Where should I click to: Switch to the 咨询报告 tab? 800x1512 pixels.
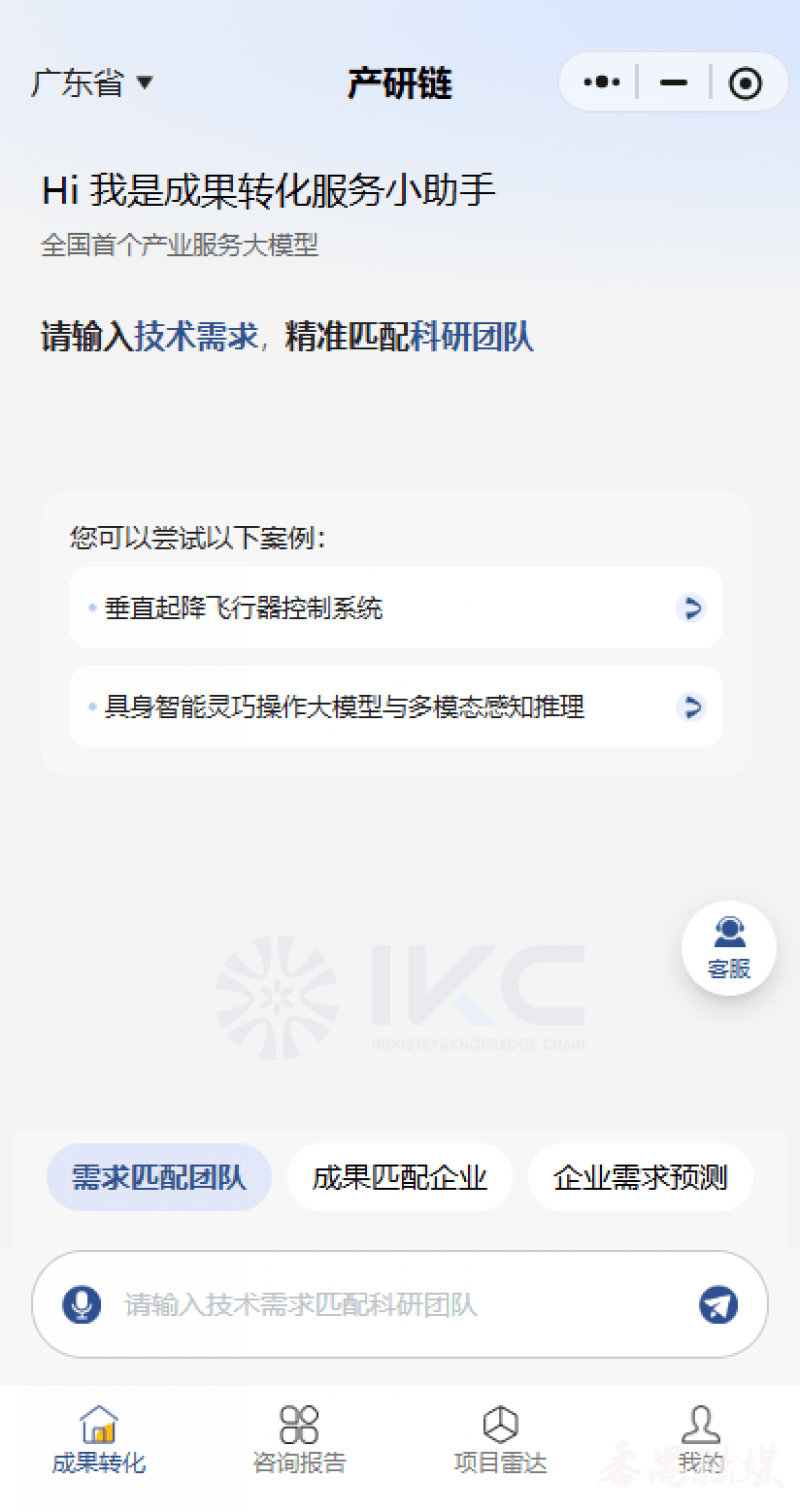point(299,1440)
